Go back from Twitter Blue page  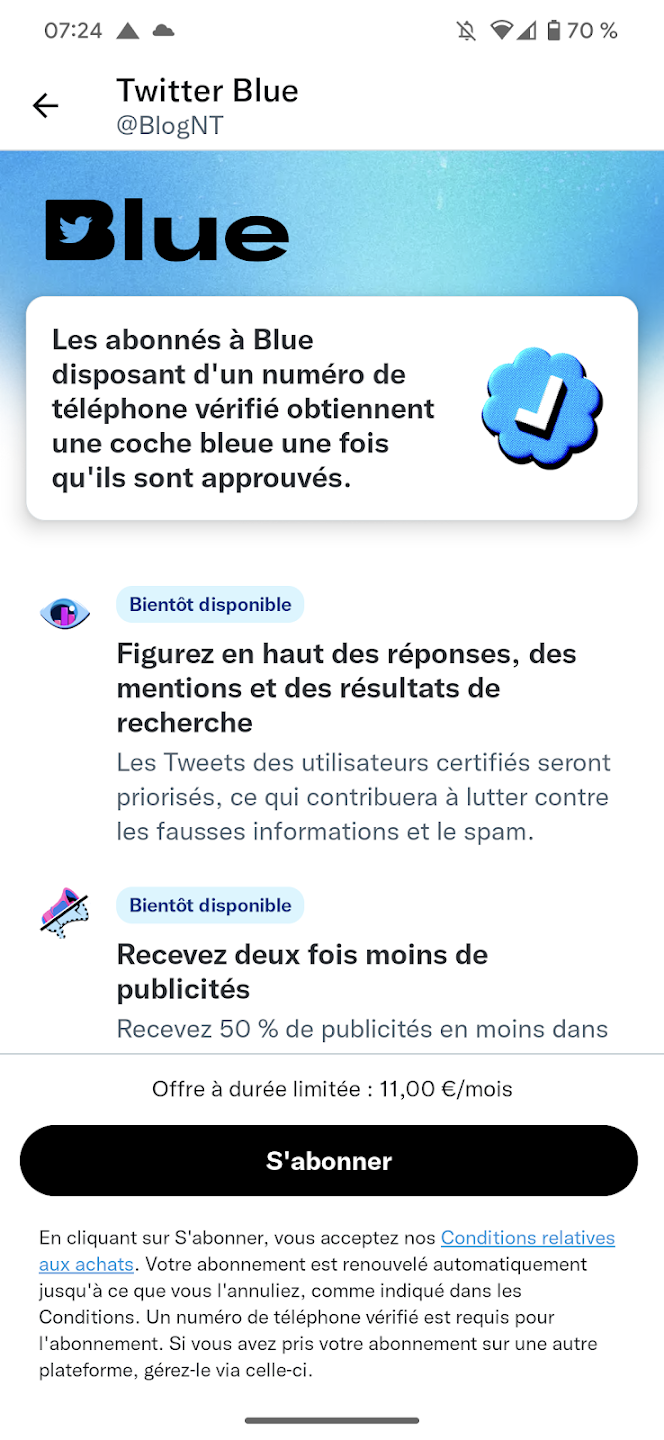pos(46,105)
